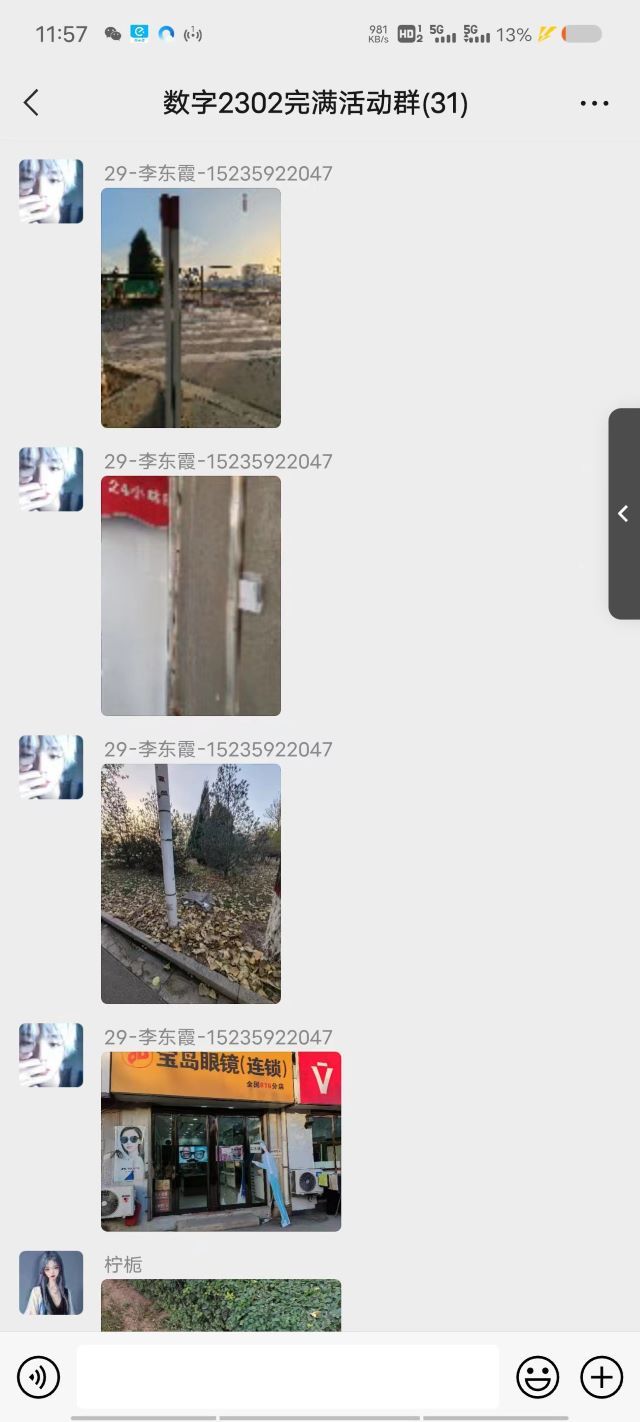Open the emoji picker

(537, 1377)
